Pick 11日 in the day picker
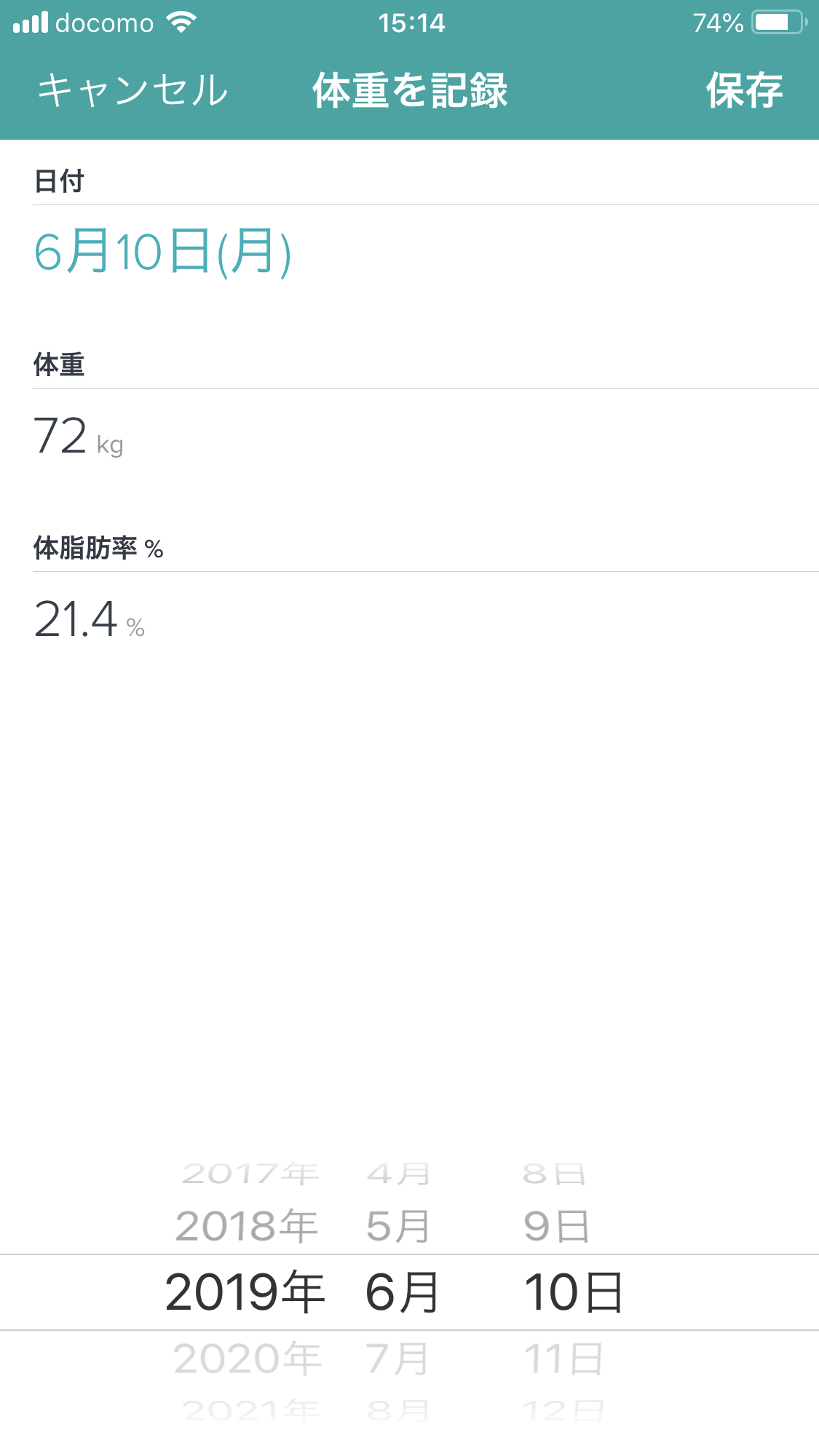The width and height of the screenshot is (819, 1456). (563, 1358)
